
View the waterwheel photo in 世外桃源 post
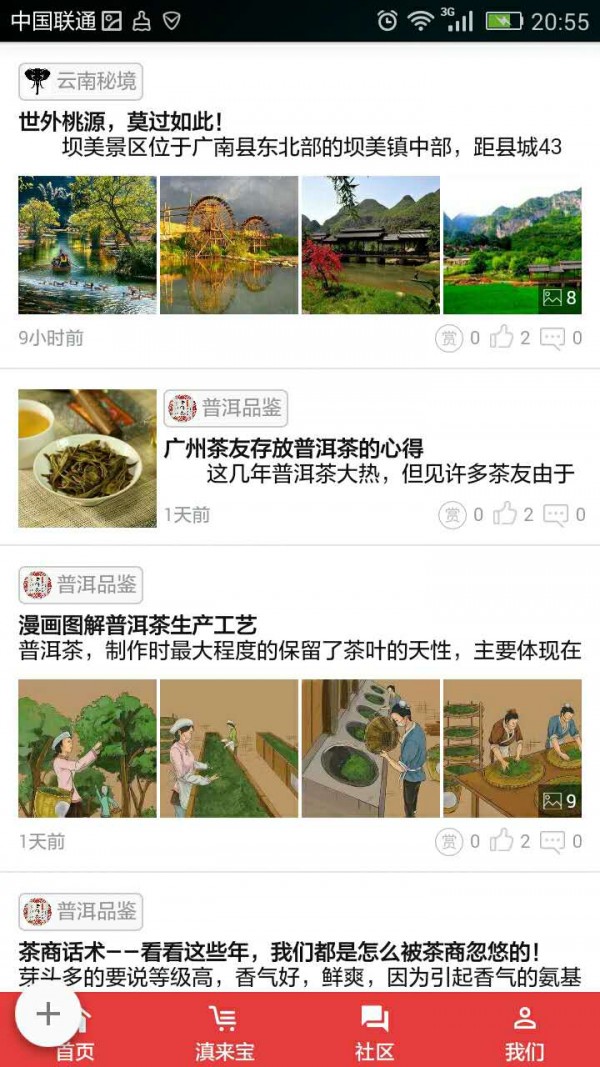tap(229, 245)
